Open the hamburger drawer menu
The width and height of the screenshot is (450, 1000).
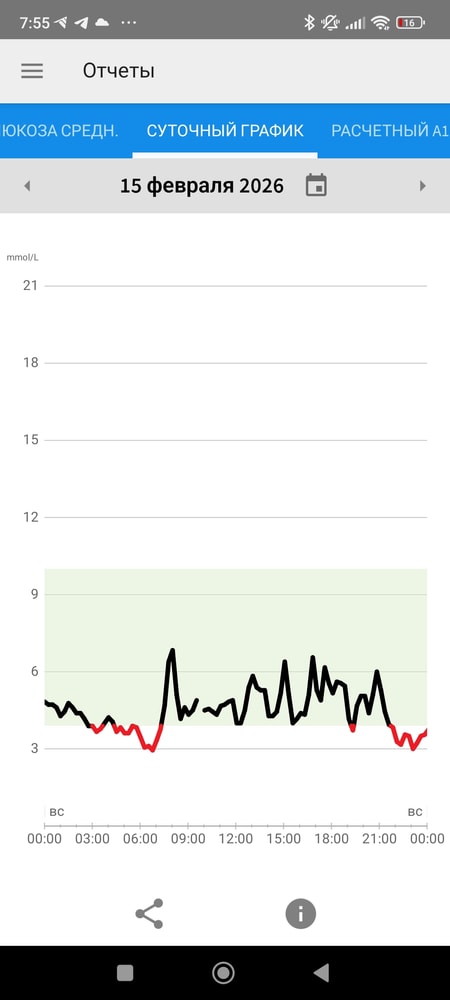[x=32, y=71]
